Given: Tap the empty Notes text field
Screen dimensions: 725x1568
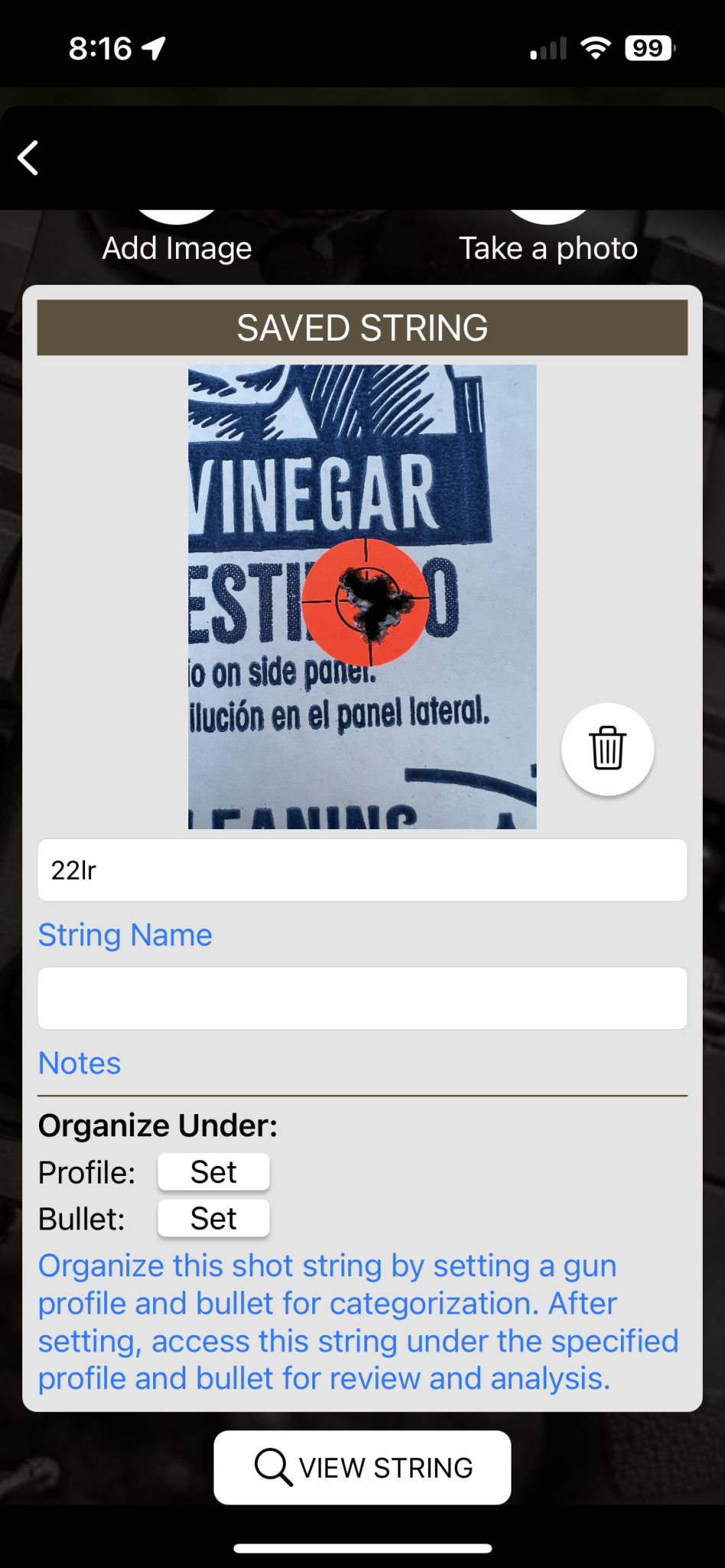Looking at the screenshot, I should tap(362, 998).
